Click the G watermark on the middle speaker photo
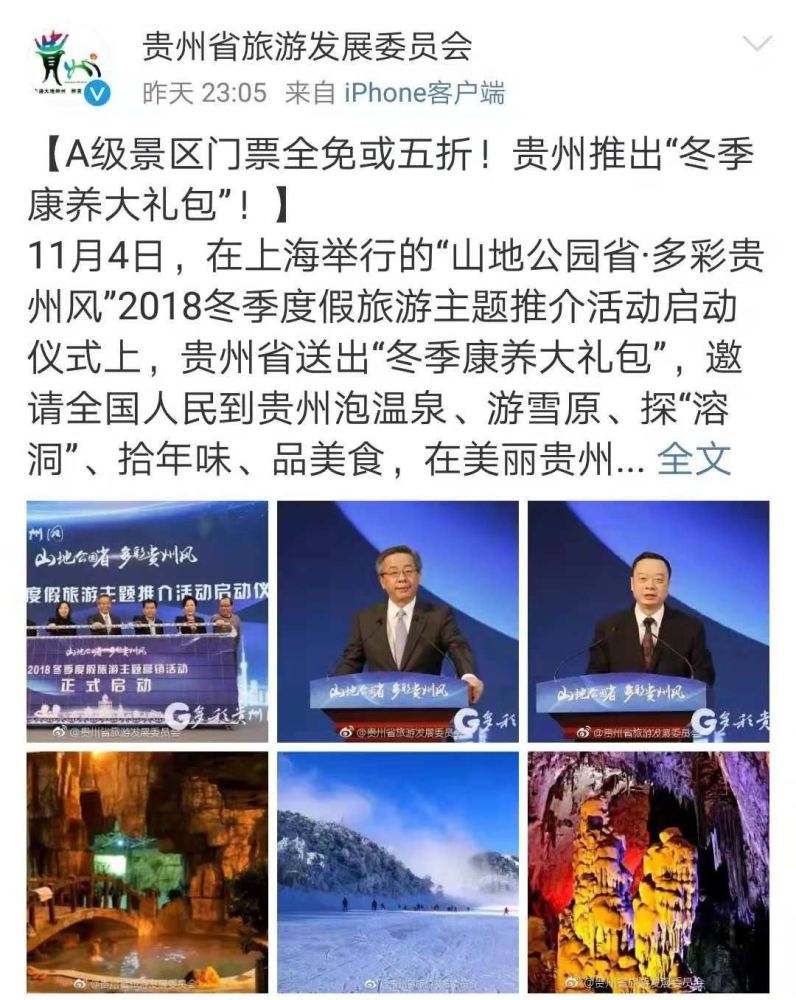 coord(465,720)
